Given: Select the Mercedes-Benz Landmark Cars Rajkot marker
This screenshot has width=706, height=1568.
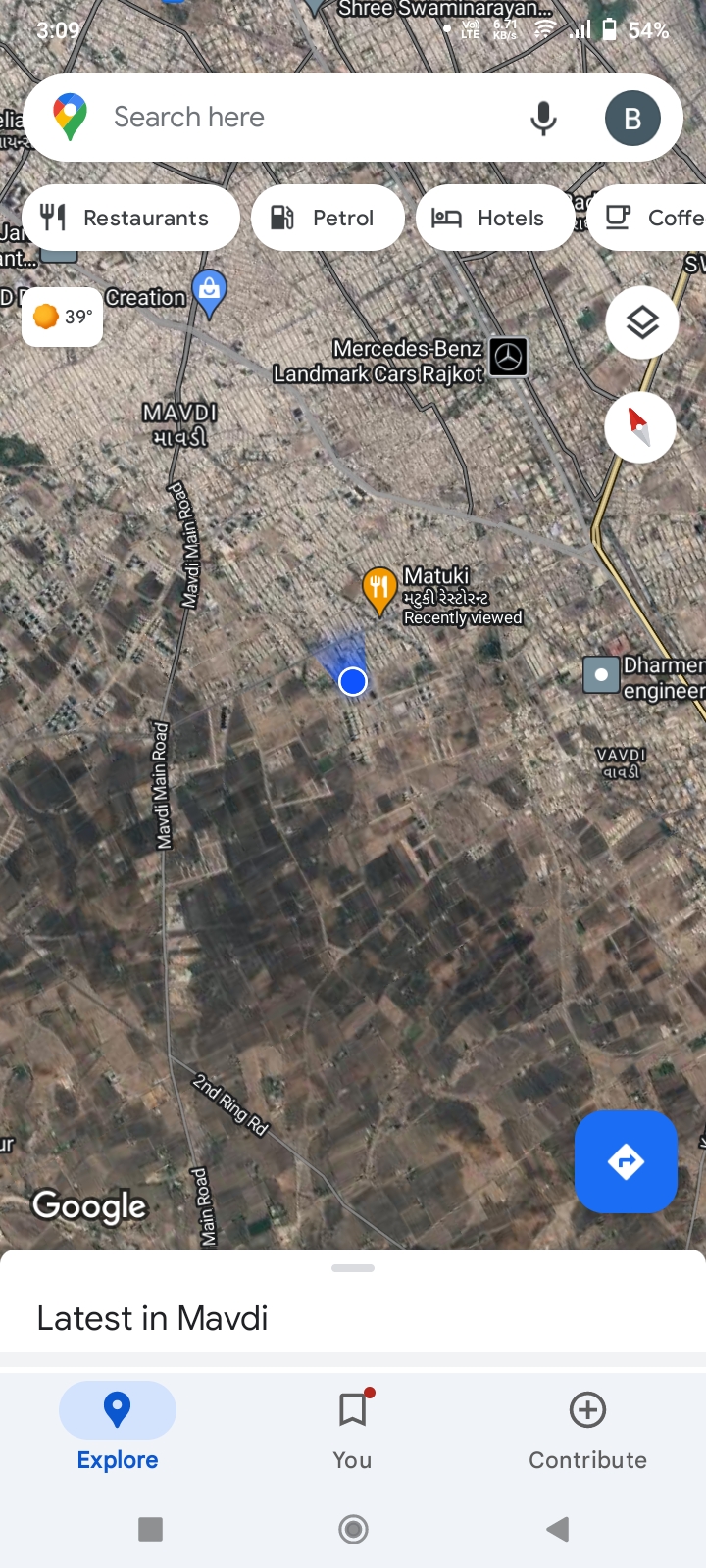Looking at the screenshot, I should (x=508, y=358).
